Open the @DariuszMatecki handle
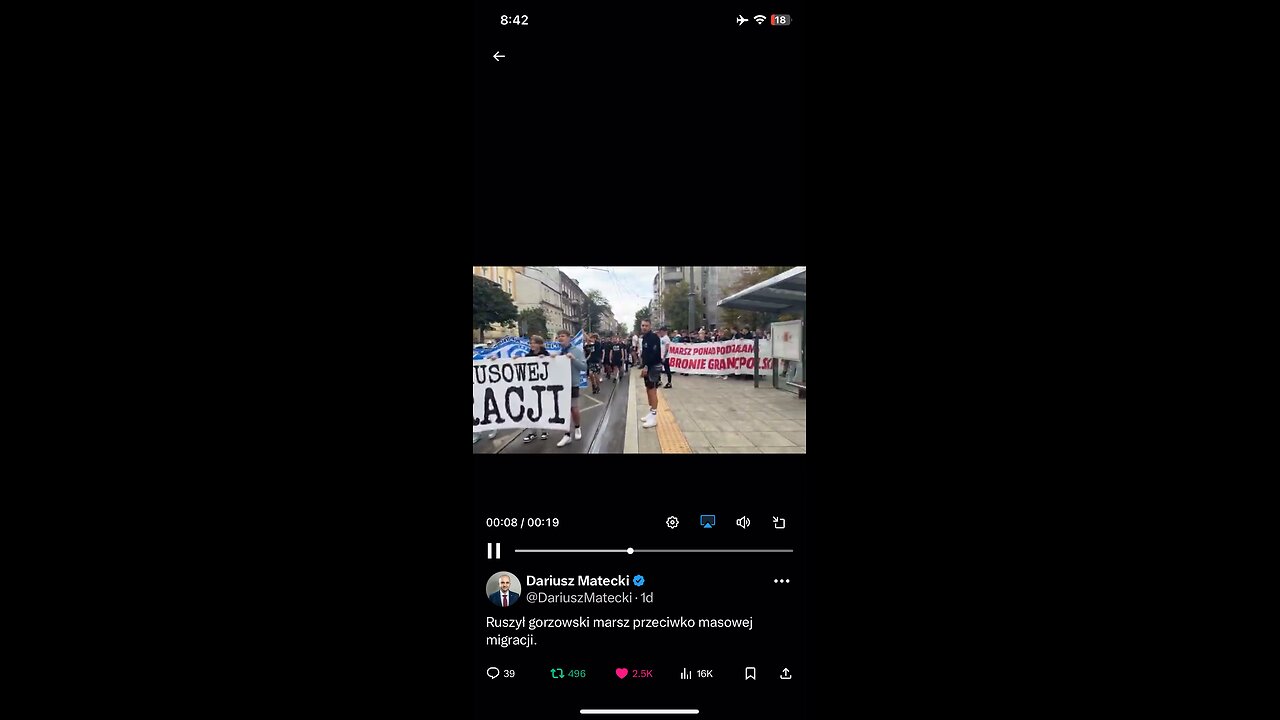 [579, 598]
